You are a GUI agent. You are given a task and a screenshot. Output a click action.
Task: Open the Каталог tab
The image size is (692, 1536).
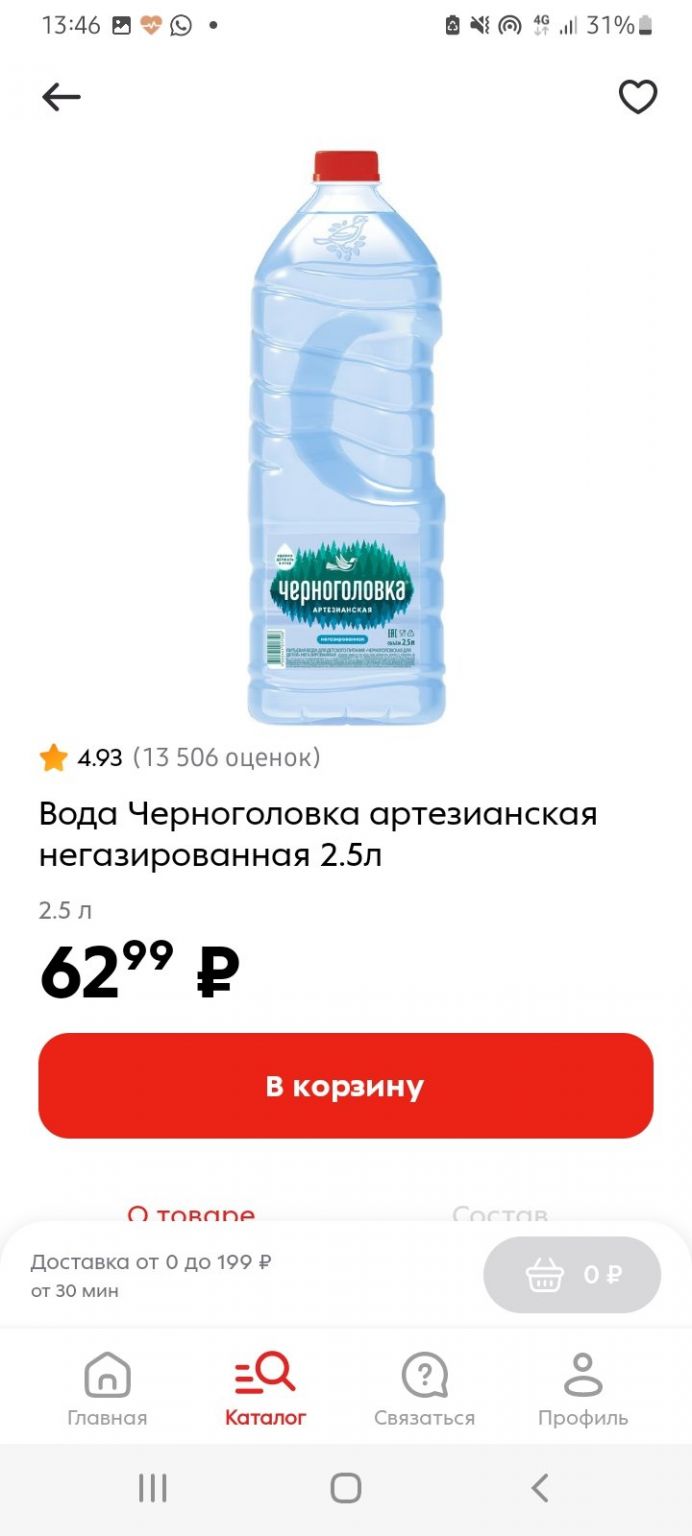tap(265, 1389)
